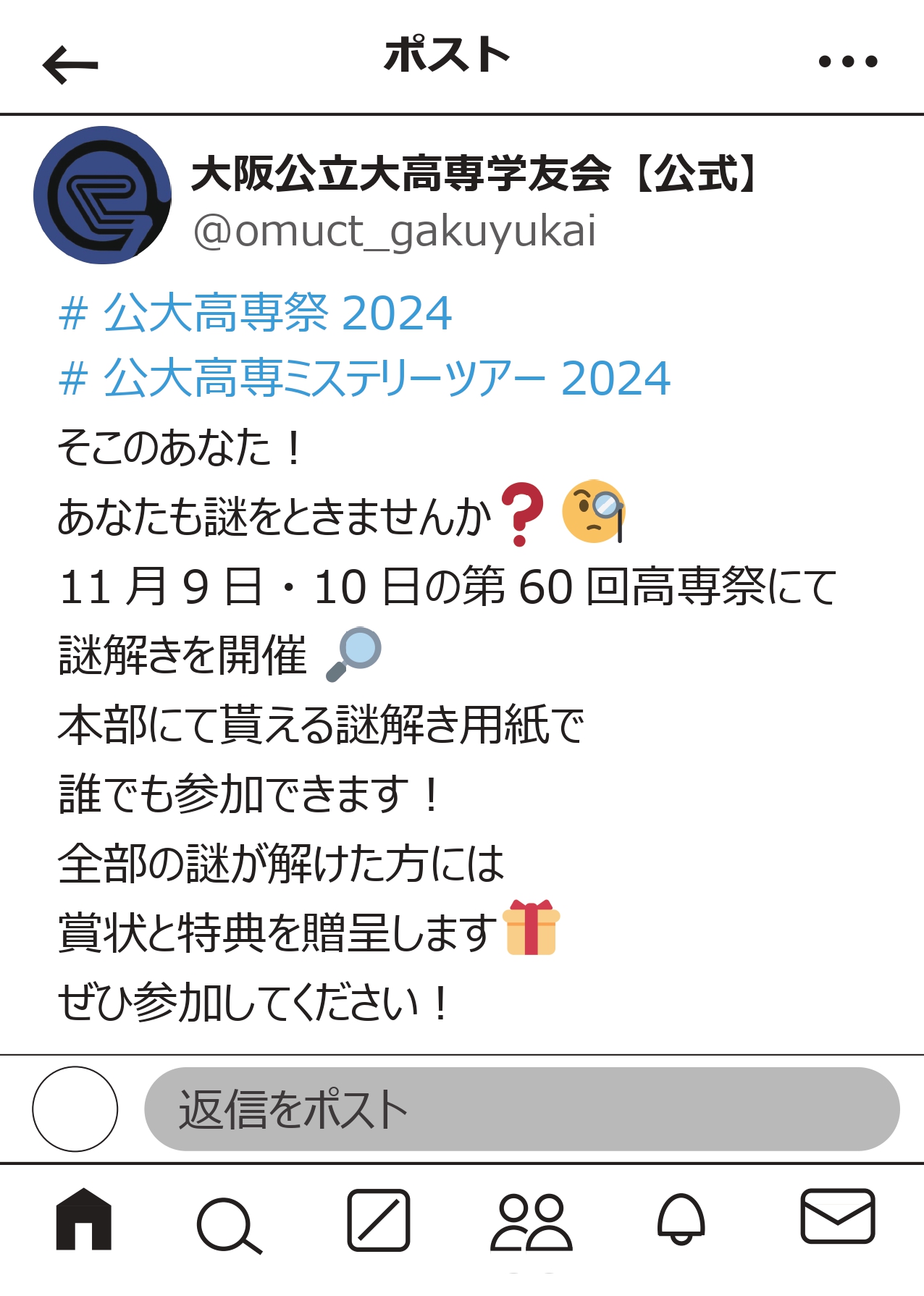Open the Communities people icon

pyautogui.click(x=531, y=1224)
